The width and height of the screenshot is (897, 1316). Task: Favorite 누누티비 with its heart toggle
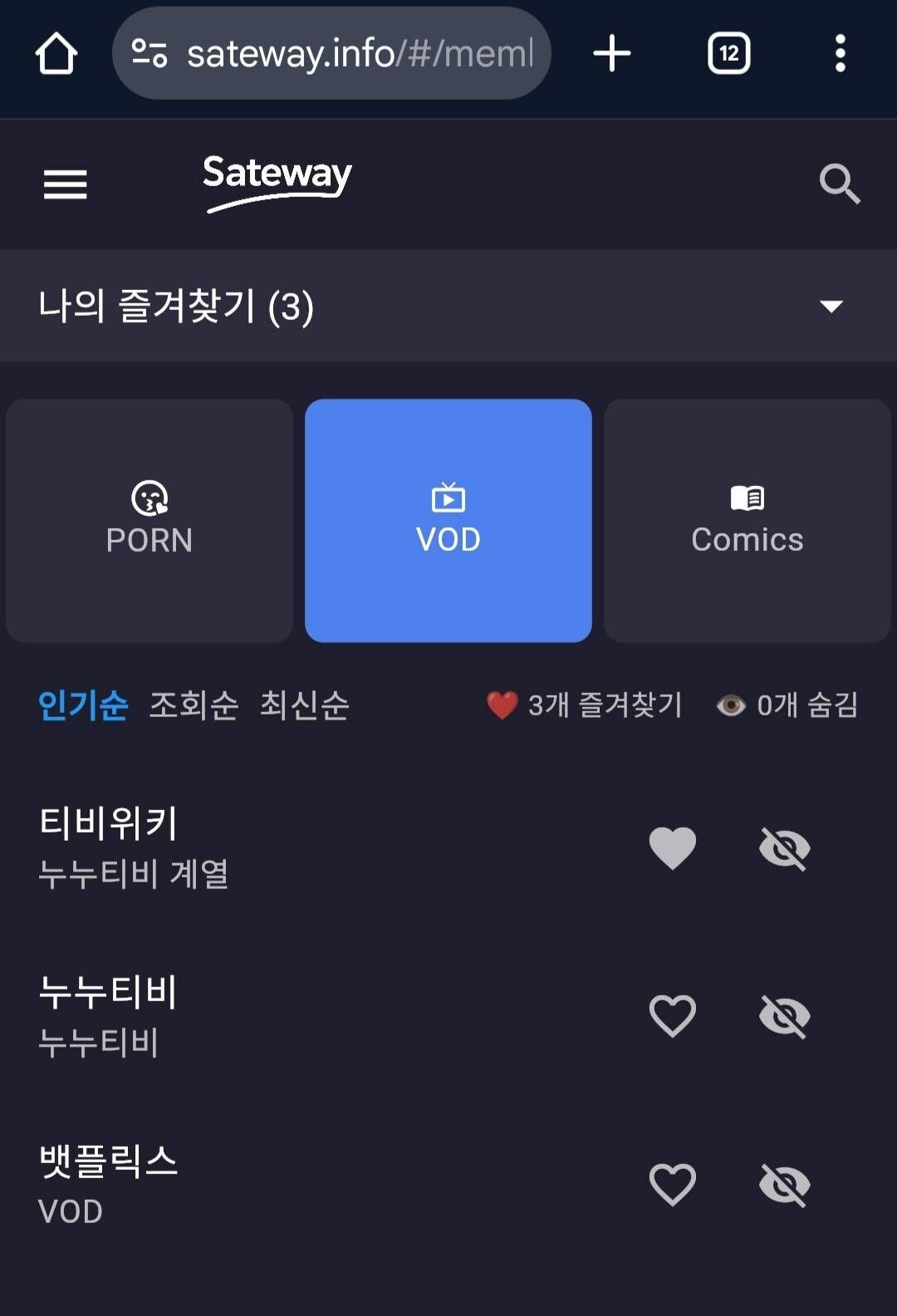[x=672, y=1014]
